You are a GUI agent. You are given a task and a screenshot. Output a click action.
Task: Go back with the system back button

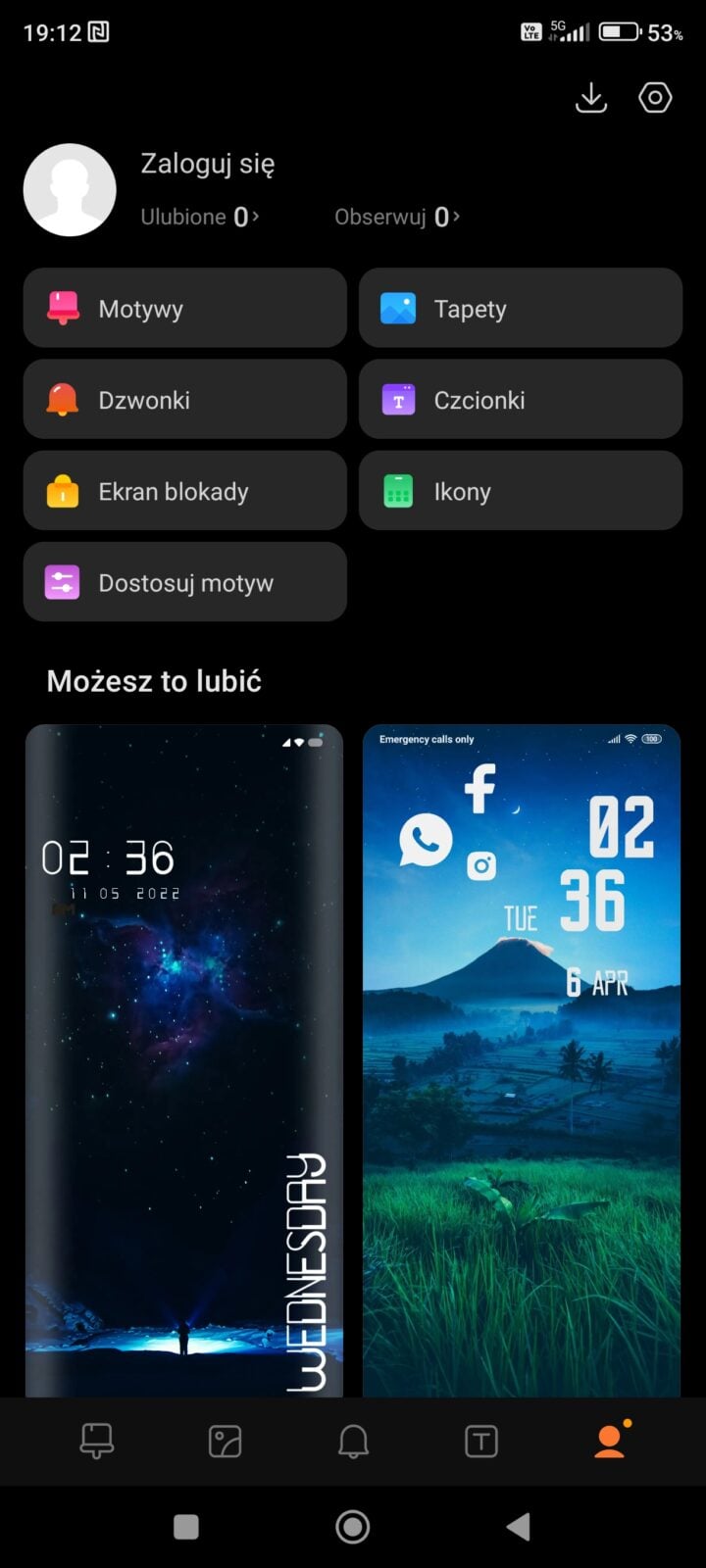[x=519, y=1526]
